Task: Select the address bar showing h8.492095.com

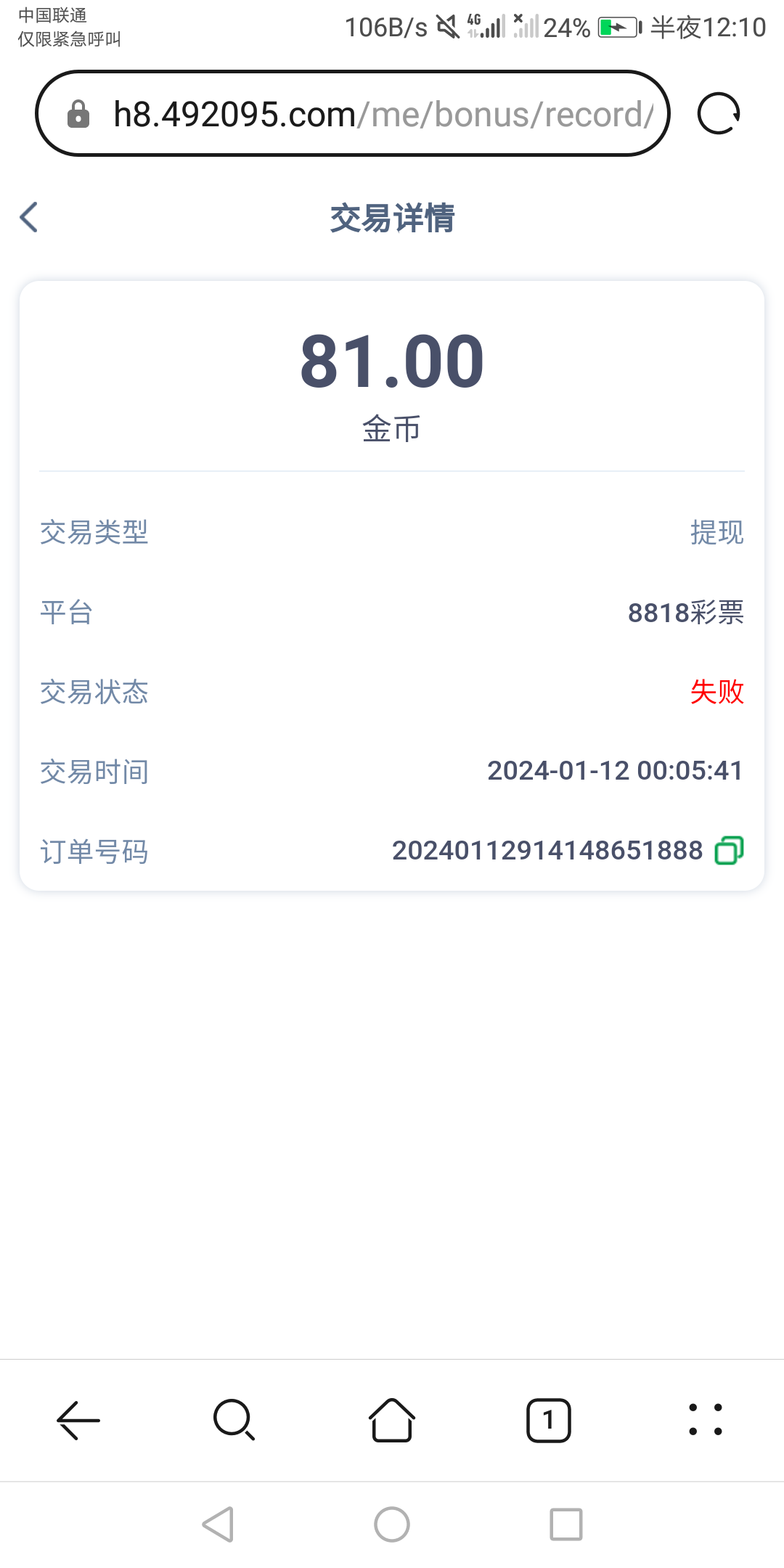Action: (363, 113)
